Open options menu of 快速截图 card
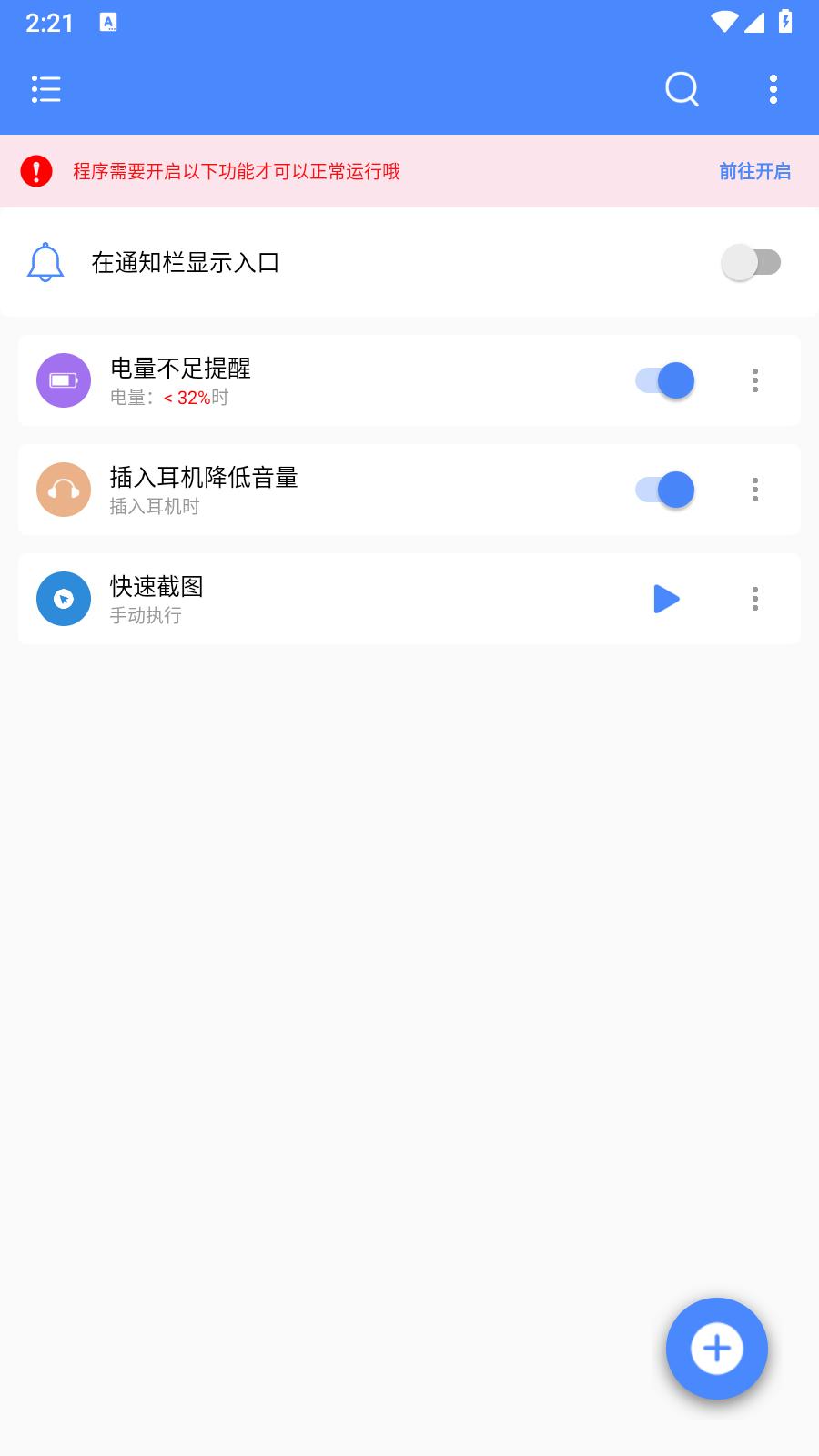The height and width of the screenshot is (1456, 819). (x=754, y=598)
